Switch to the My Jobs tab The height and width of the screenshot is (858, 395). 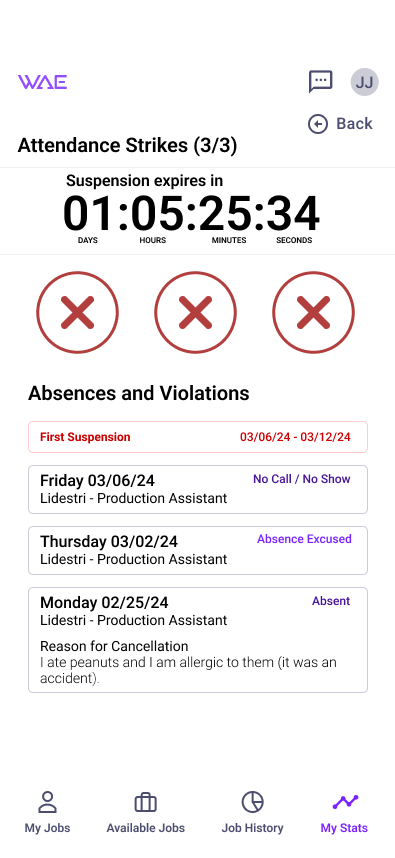(x=48, y=812)
